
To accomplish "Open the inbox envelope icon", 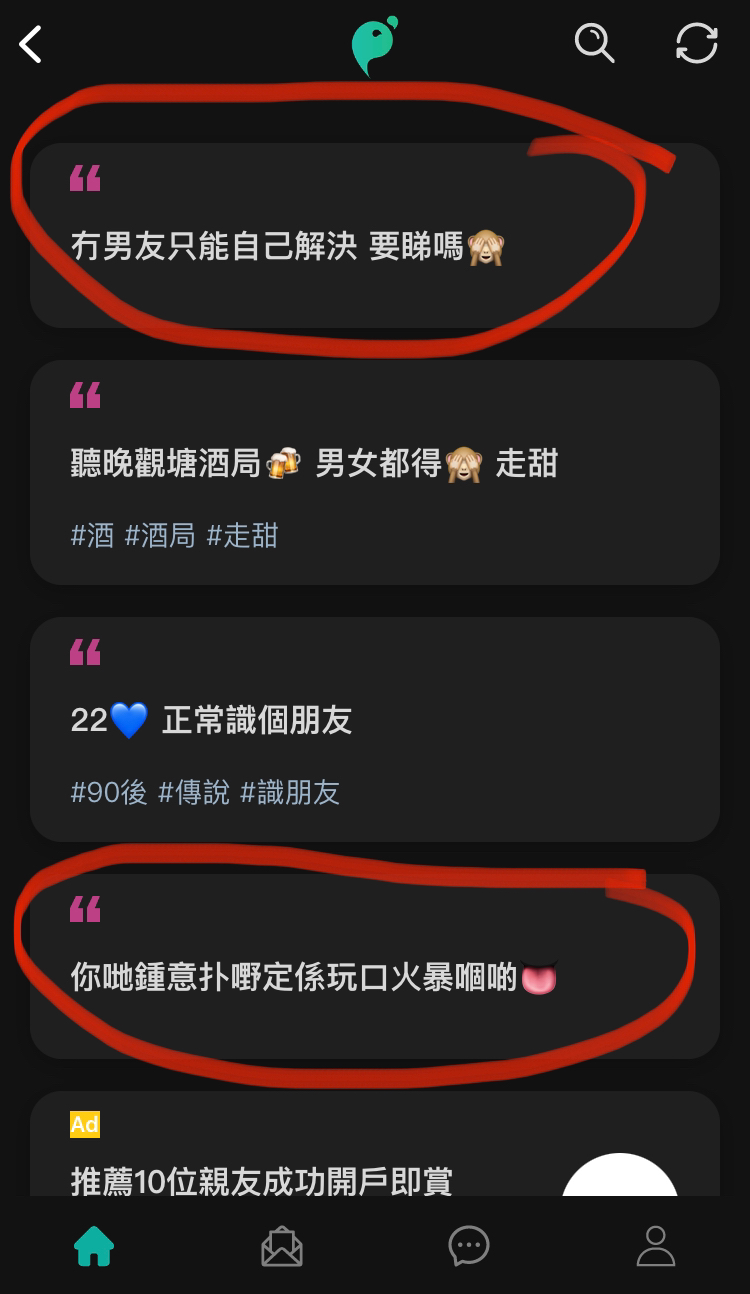I will coord(281,1245).
